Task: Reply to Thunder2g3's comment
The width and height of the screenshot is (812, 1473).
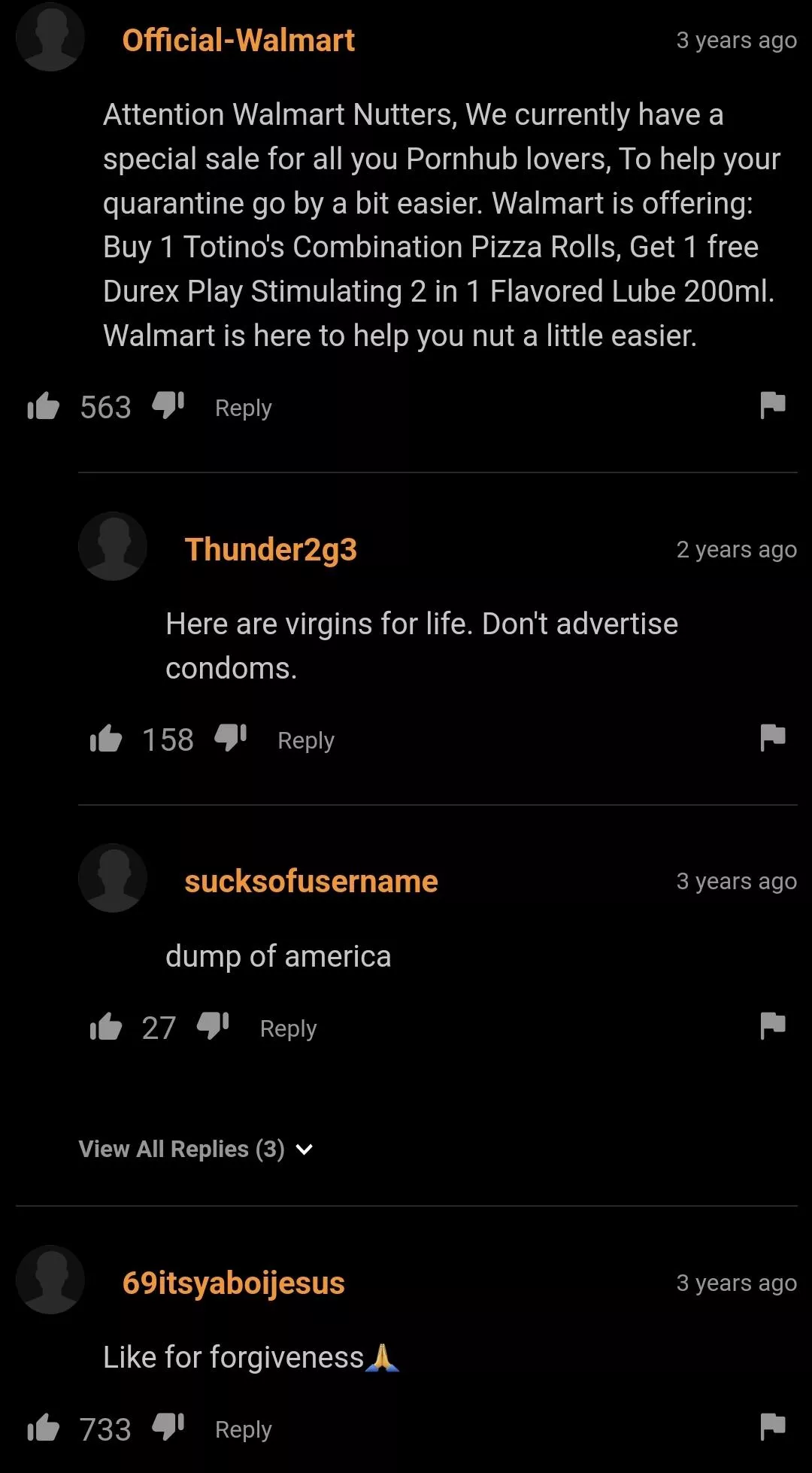Action: (305, 740)
